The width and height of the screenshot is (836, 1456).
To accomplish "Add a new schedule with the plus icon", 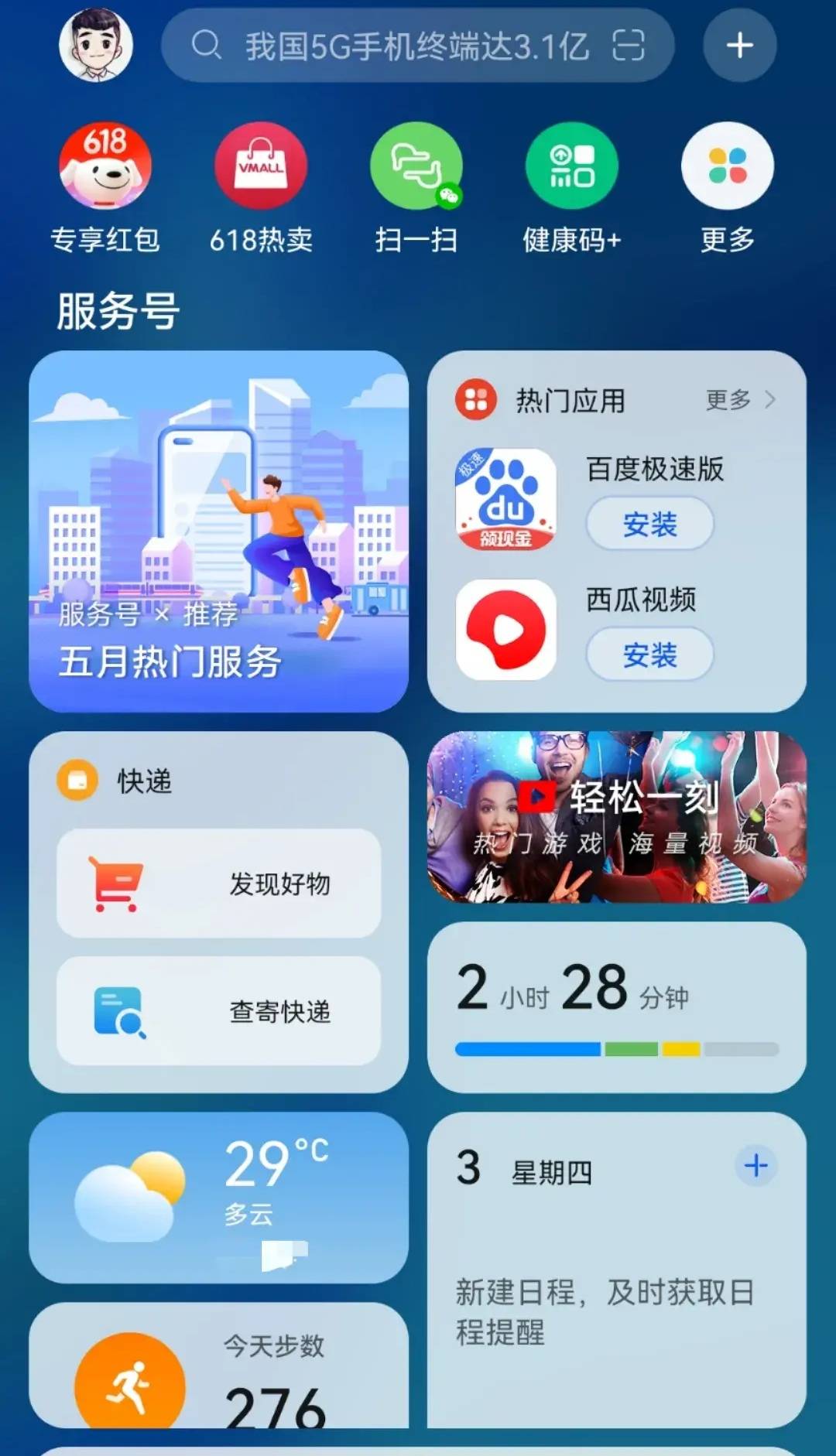I will pyautogui.click(x=755, y=1165).
